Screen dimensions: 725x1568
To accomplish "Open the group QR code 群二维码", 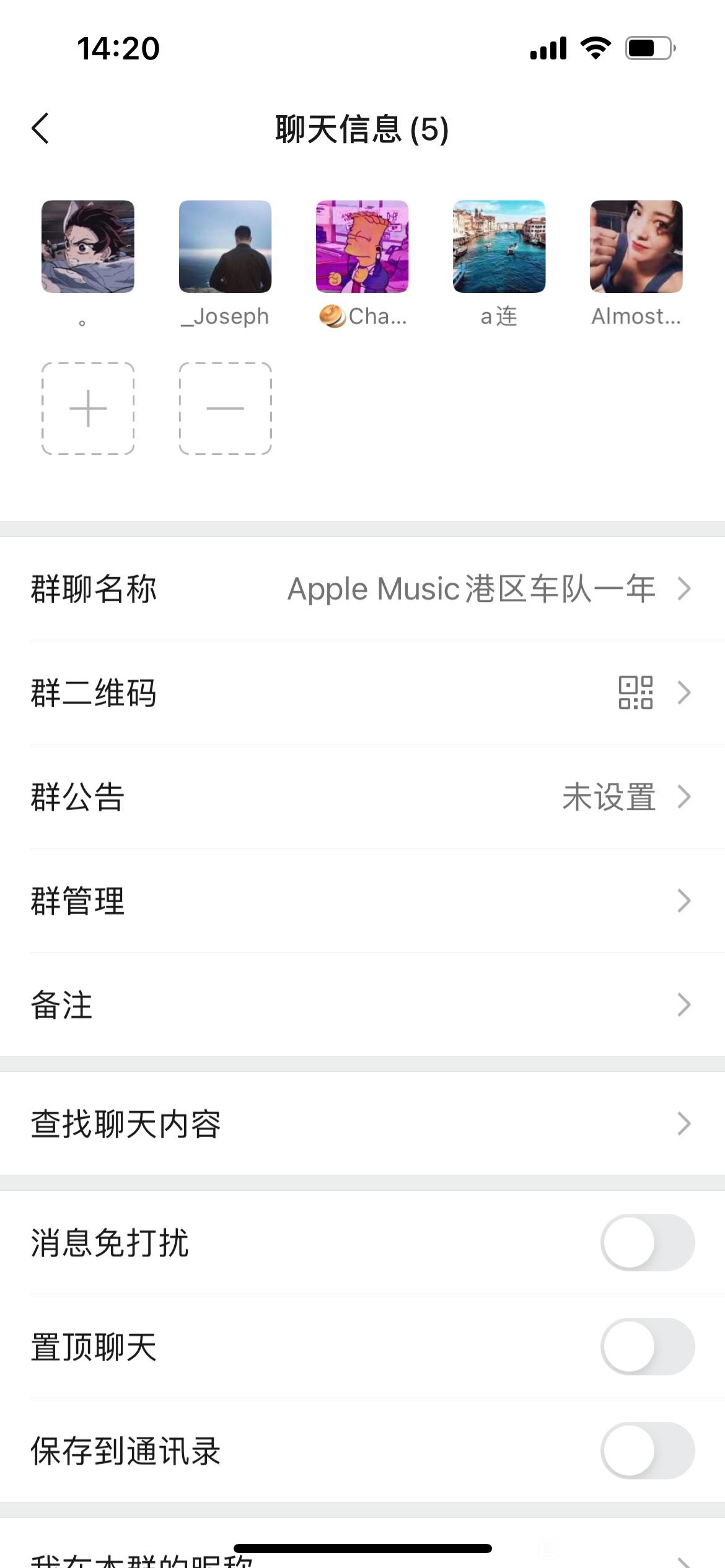I will [362, 692].
